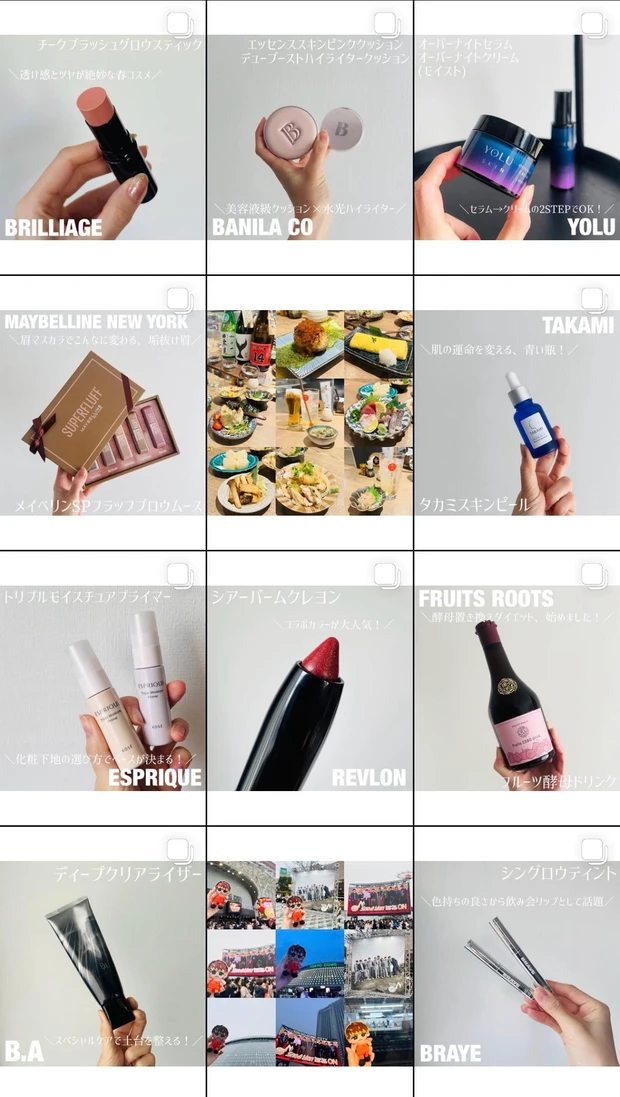The image size is (620, 1097).
Task: Open the BRAYE lip tint post
Action: click(x=517, y=963)
